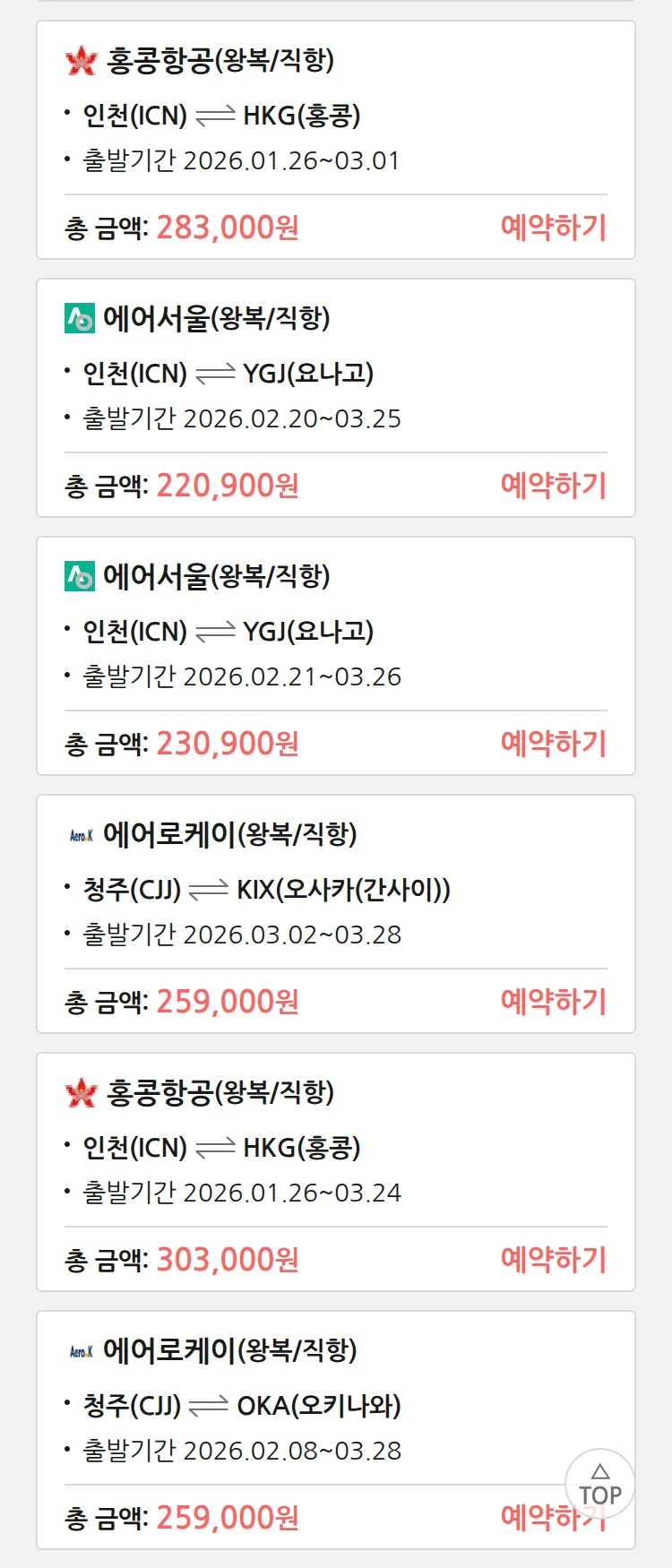Book the 220,900원 에어서울 Yonago flight
Screen dimensions: 672x1568
point(553,486)
